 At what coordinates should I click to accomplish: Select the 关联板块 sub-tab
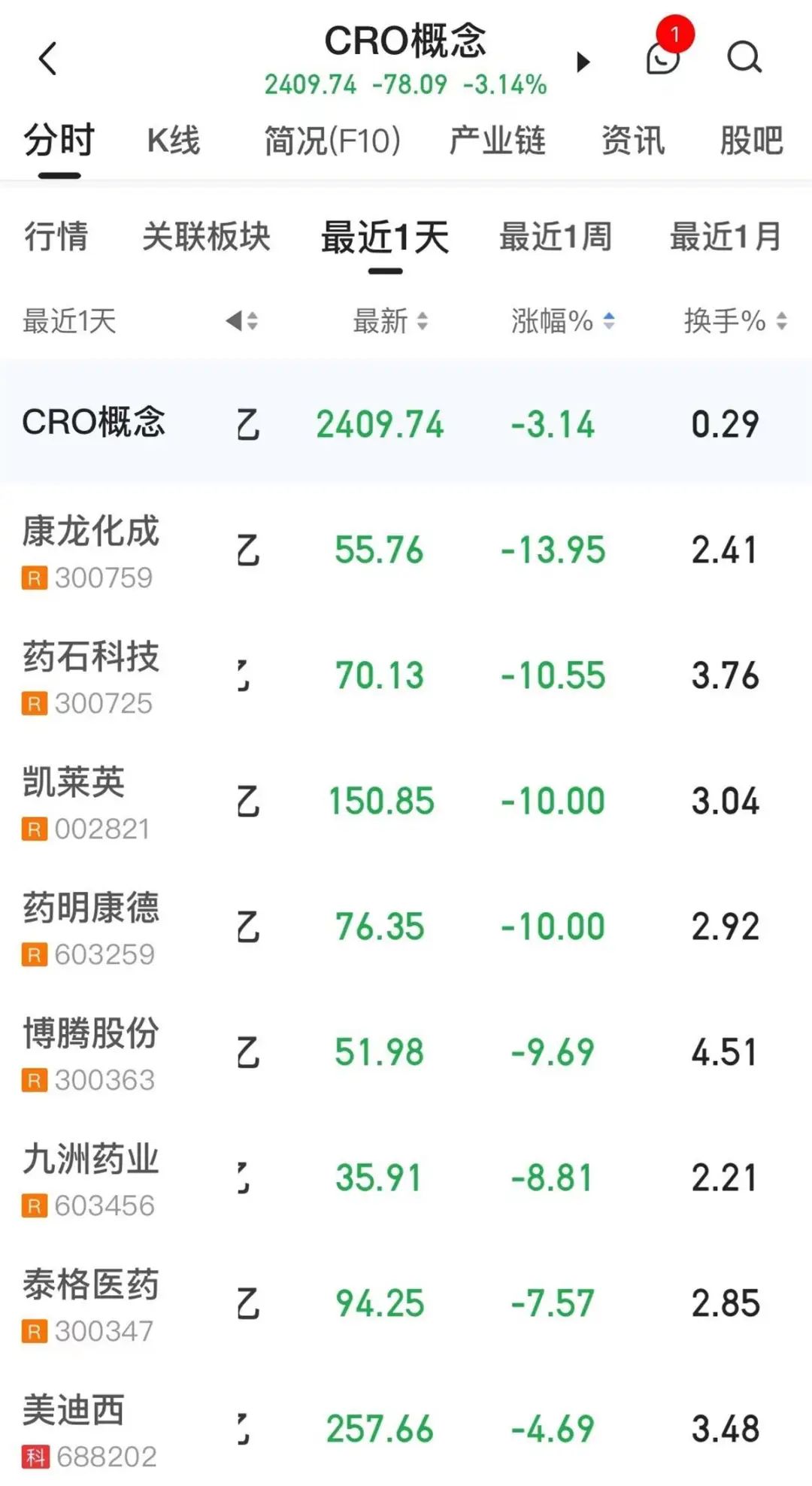point(207,236)
